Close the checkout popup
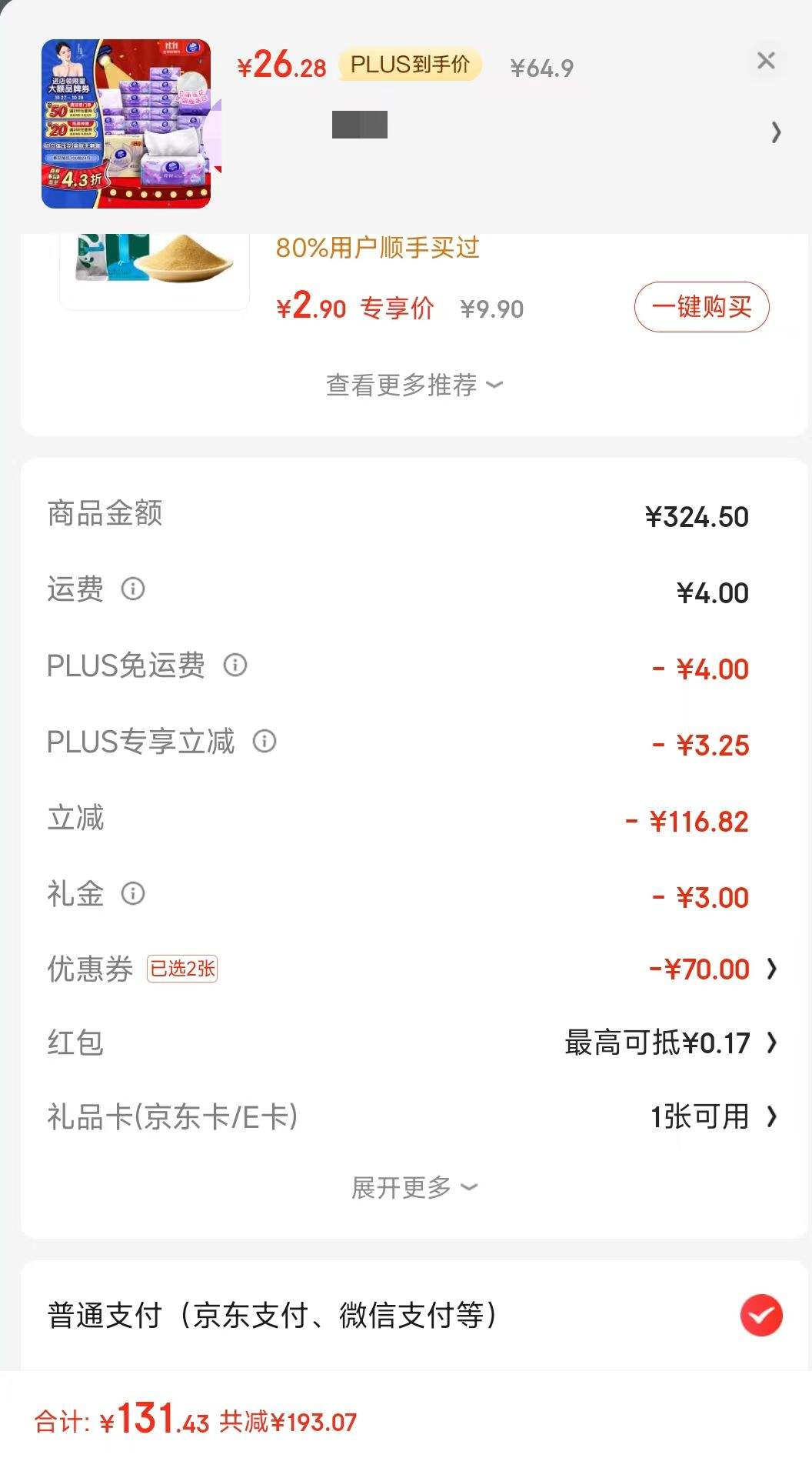Viewport: 812px width, 1458px height. 766,61
